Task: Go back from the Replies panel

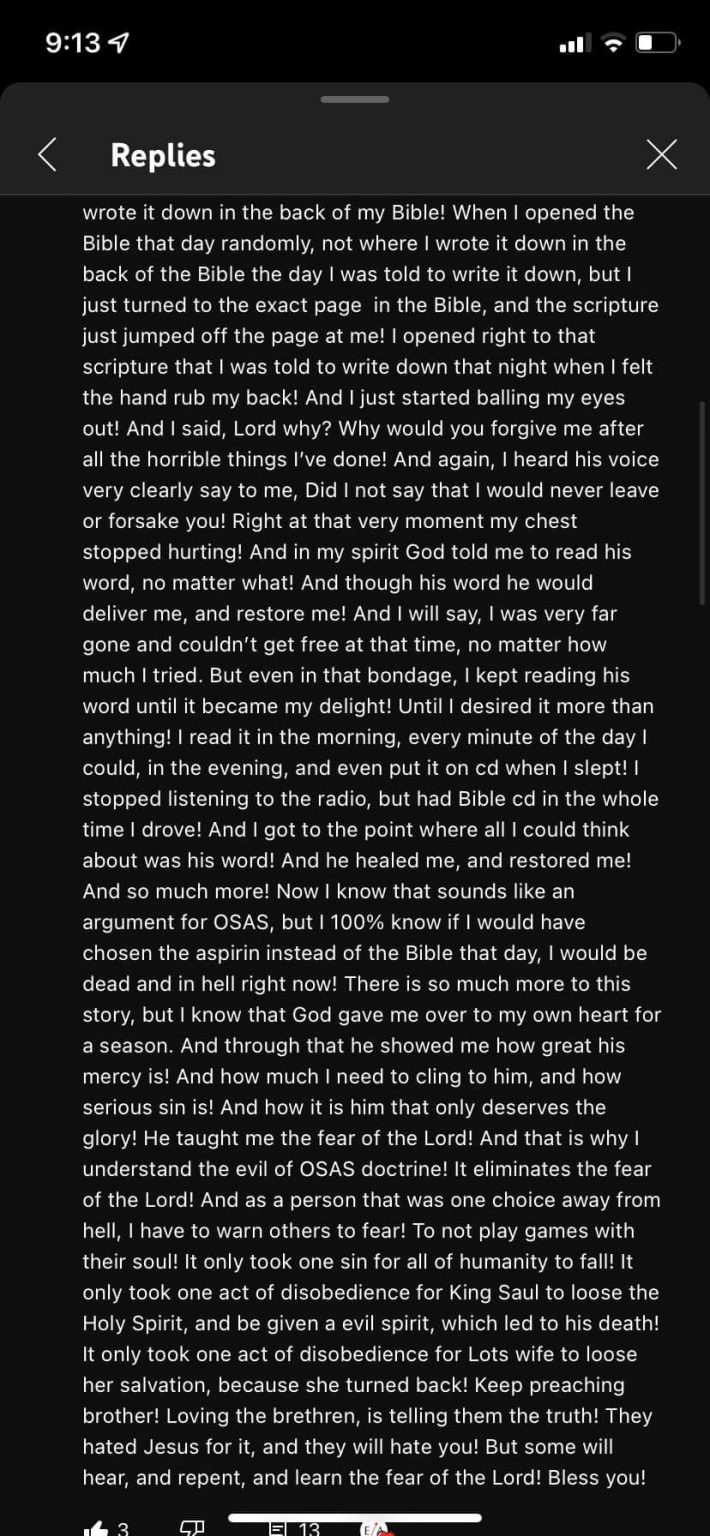Action: click(47, 155)
